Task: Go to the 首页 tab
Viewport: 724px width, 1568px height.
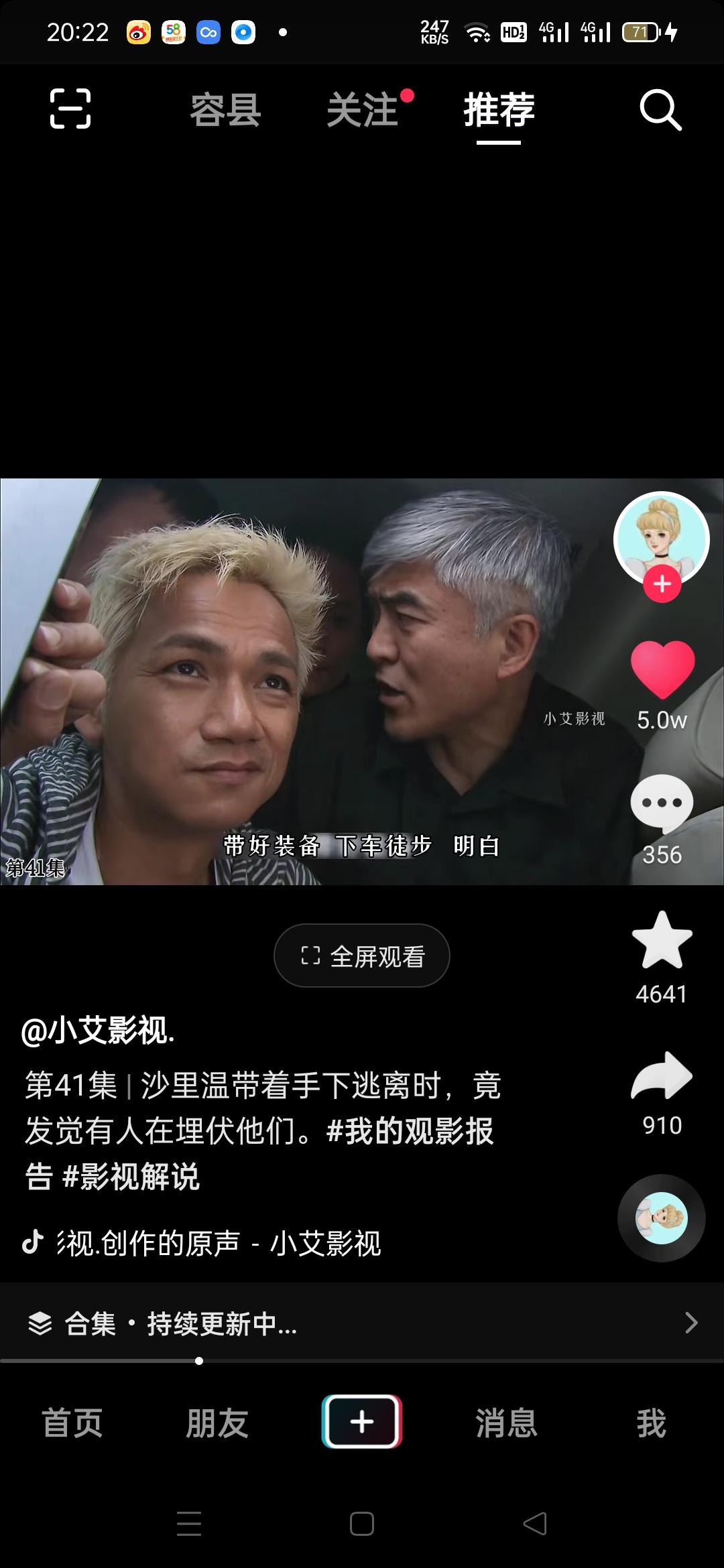Action: (x=72, y=1423)
